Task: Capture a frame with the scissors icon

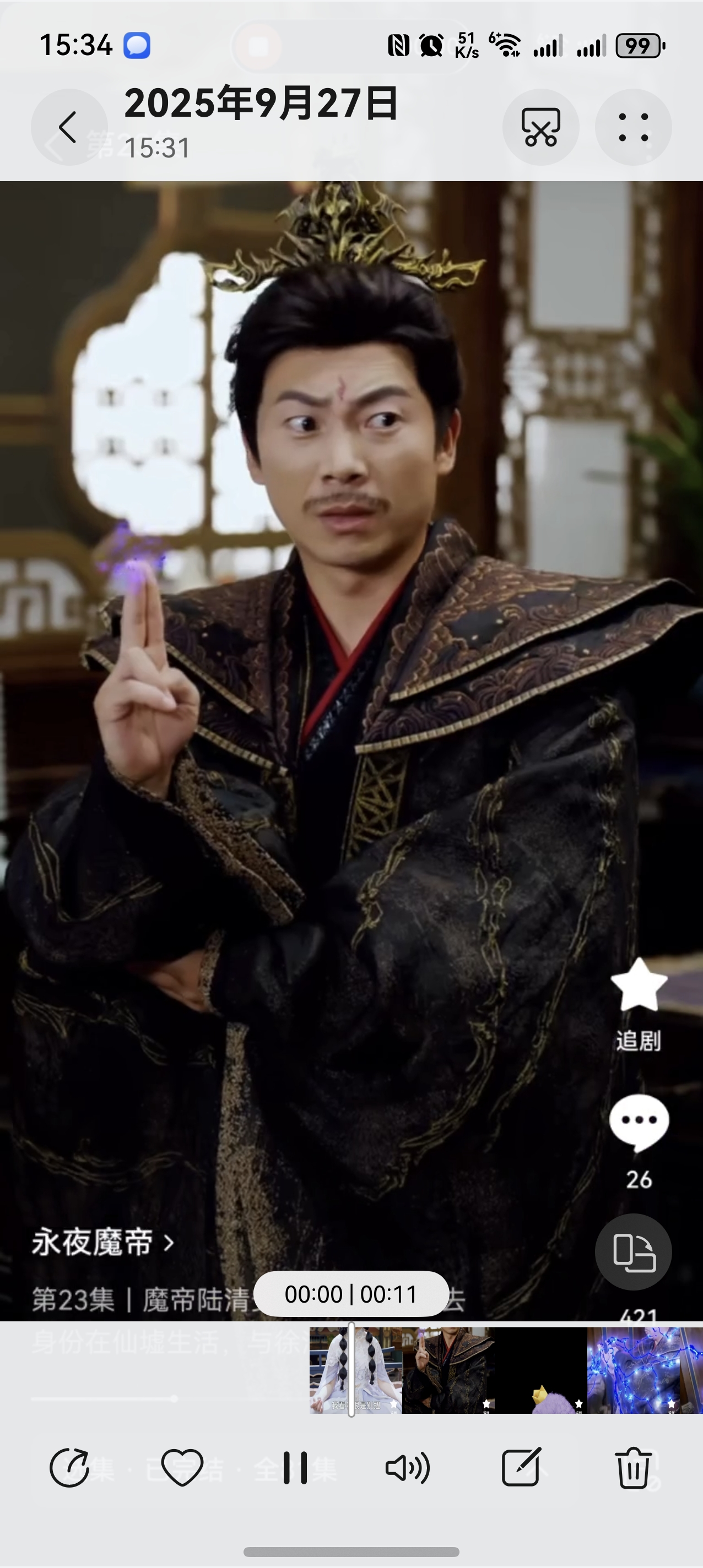Action: (x=540, y=127)
